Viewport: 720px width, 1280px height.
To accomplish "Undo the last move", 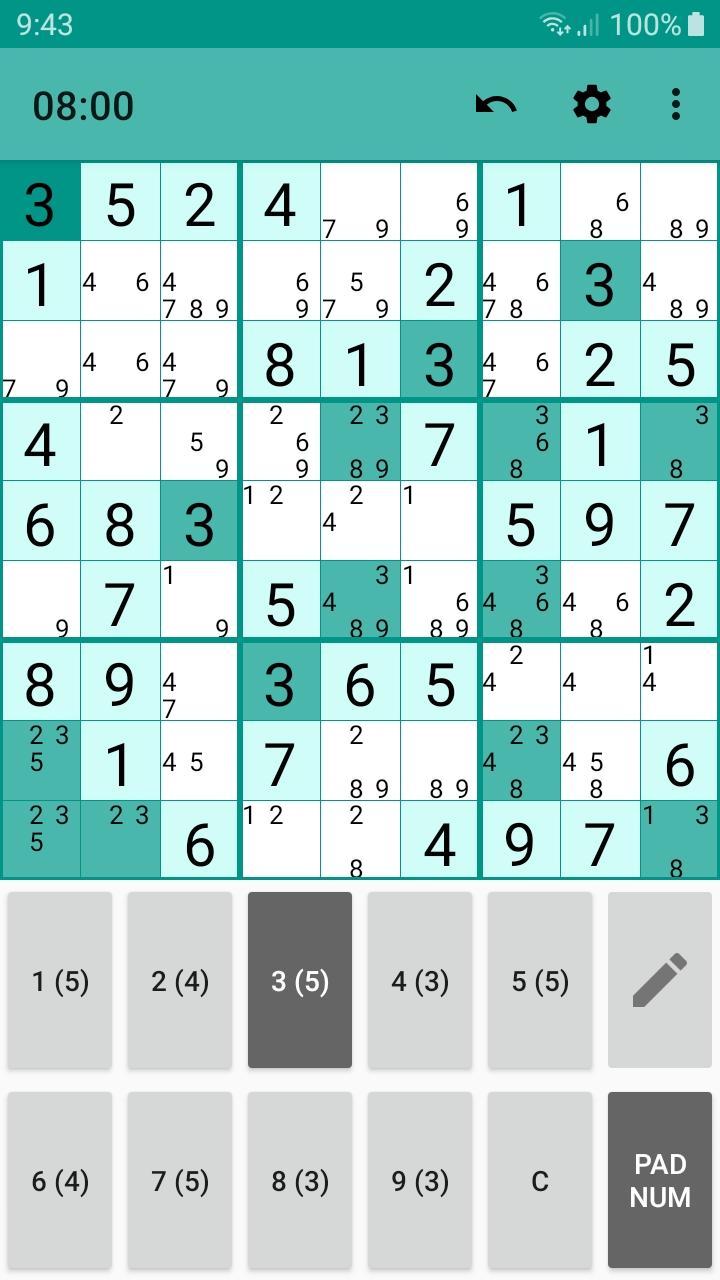I will 495,105.
